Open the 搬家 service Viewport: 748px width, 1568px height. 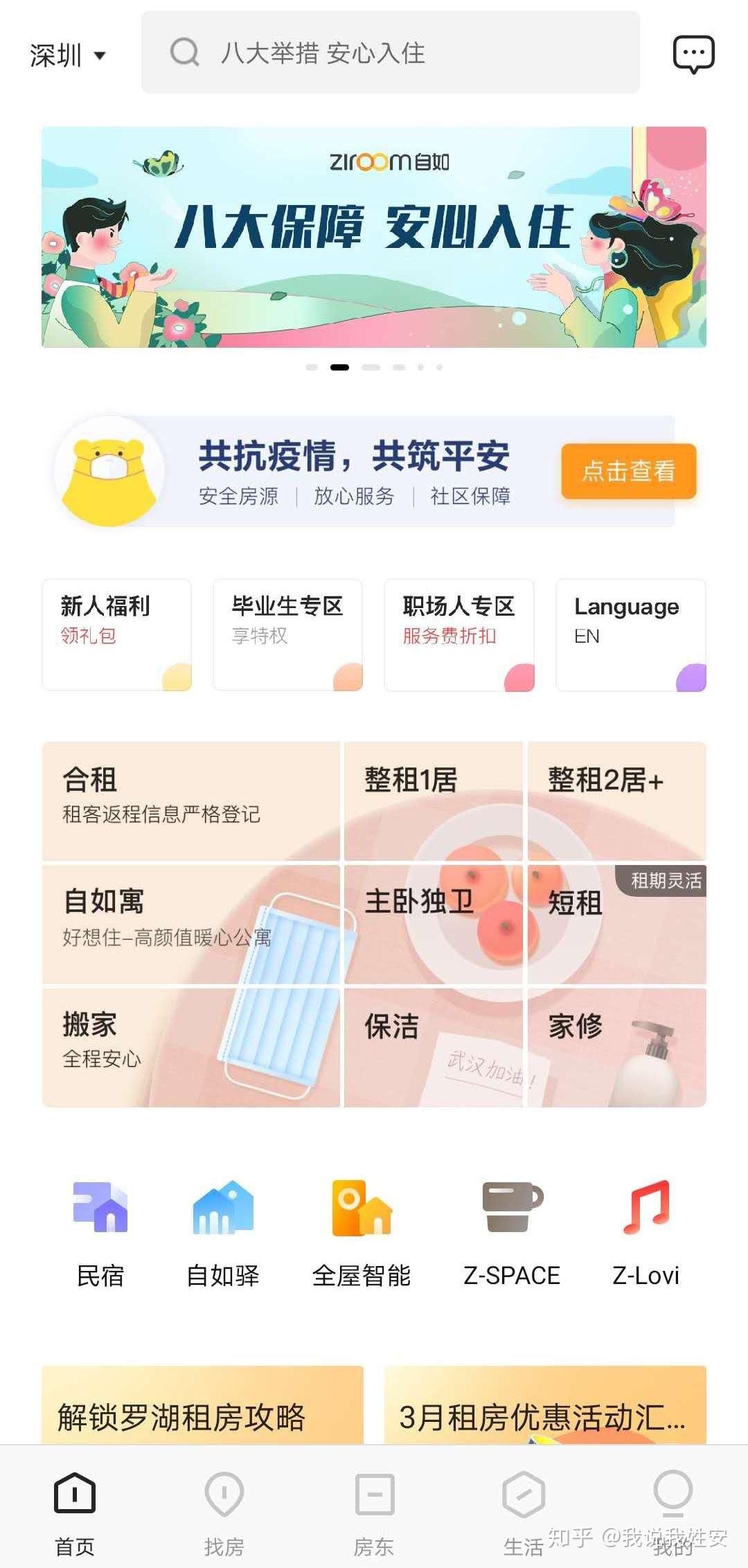(x=191, y=1047)
